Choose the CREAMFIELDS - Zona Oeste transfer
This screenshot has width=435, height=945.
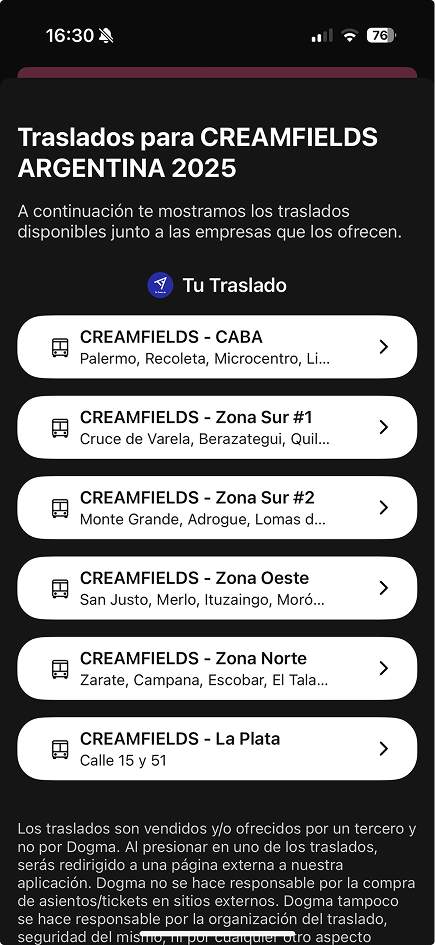pos(217,588)
